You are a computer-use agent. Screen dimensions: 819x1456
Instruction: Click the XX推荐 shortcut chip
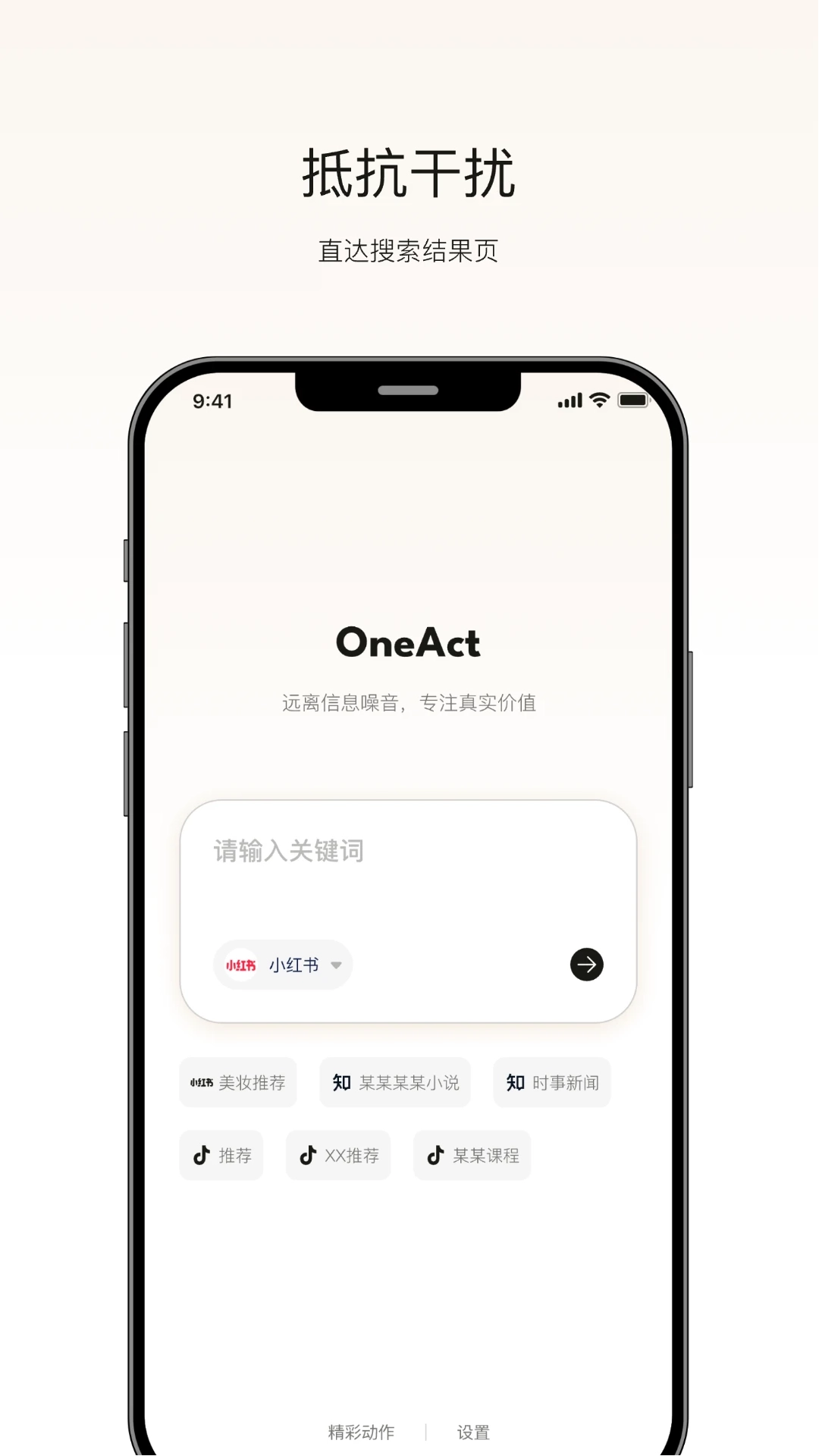tap(338, 1155)
